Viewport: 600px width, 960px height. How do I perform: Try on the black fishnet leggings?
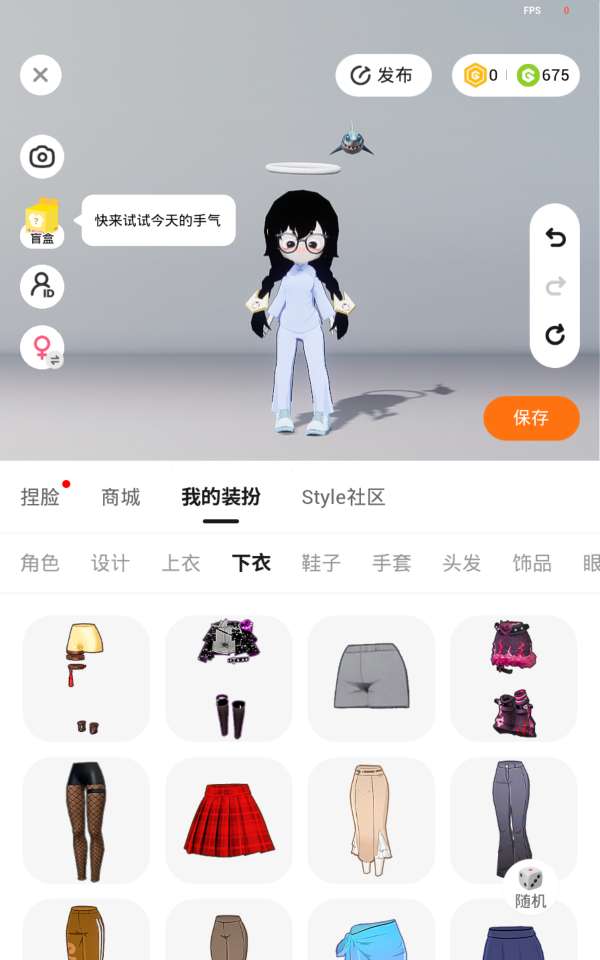pos(86,820)
